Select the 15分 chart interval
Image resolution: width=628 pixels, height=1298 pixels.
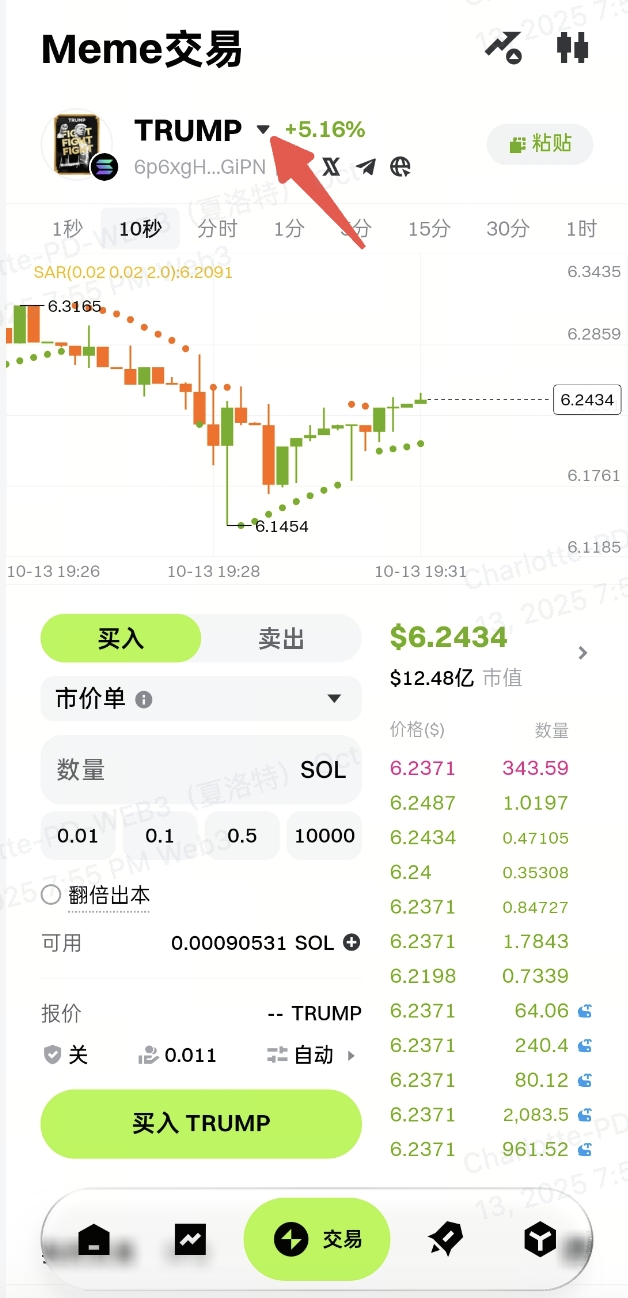tap(429, 229)
